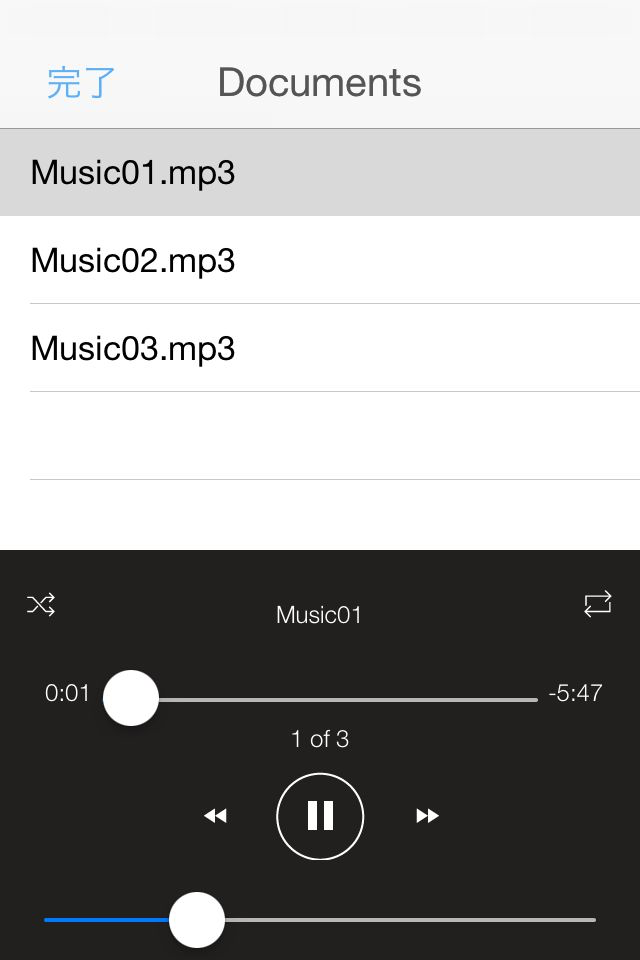Skip back to the previous track
Viewport: 640px width, 960px height.
pyautogui.click(x=215, y=816)
